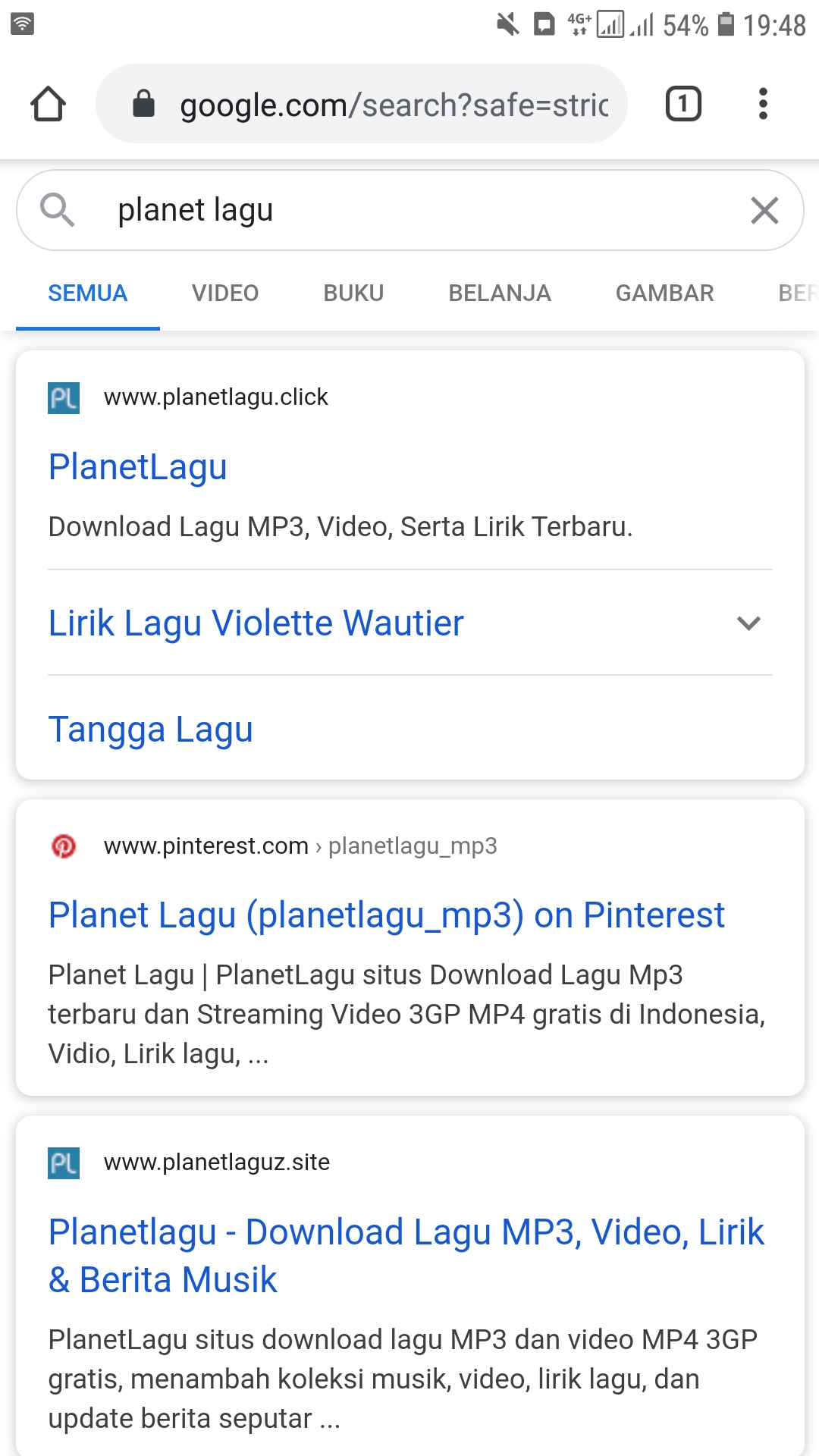Open the browser overflow menu

point(763,104)
